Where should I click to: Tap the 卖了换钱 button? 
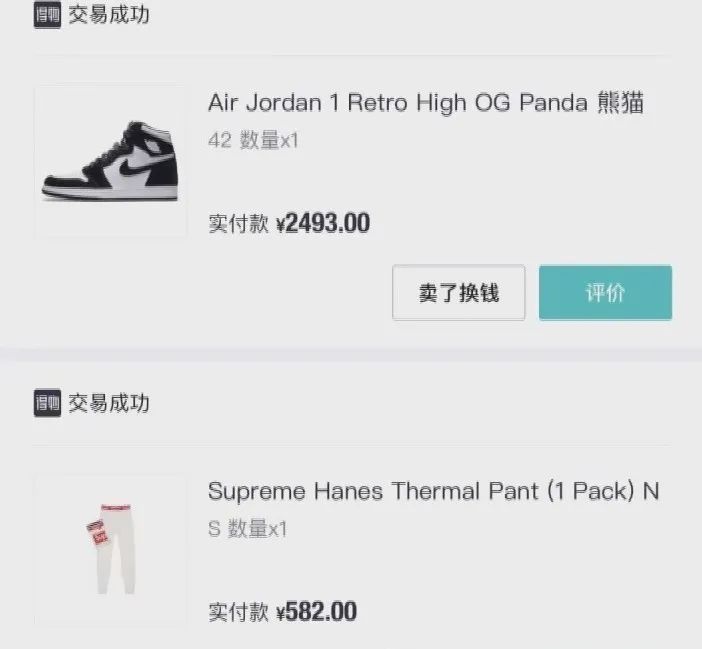pyautogui.click(x=458, y=293)
